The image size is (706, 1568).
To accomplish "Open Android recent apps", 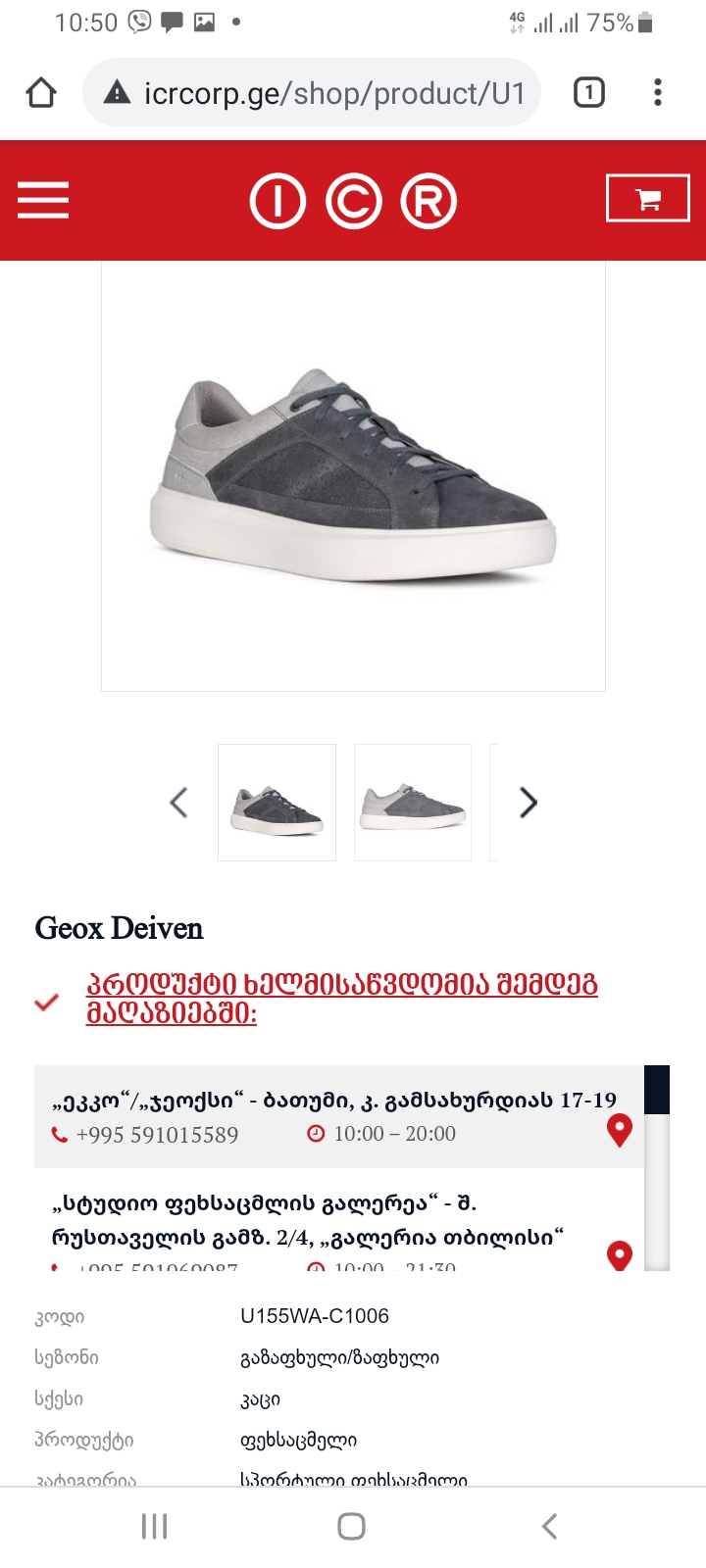I will pos(154,1526).
